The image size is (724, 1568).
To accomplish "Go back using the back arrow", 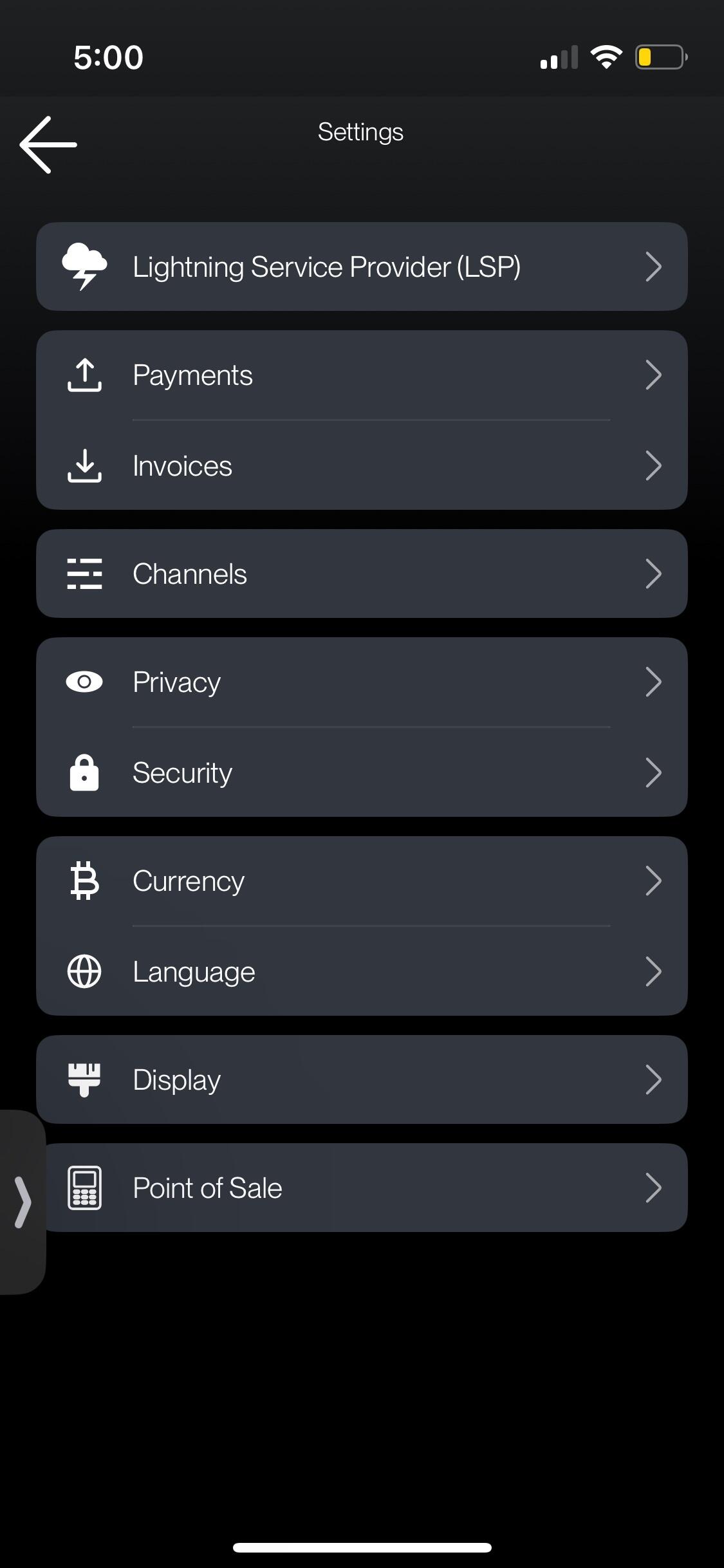I will coord(48,145).
